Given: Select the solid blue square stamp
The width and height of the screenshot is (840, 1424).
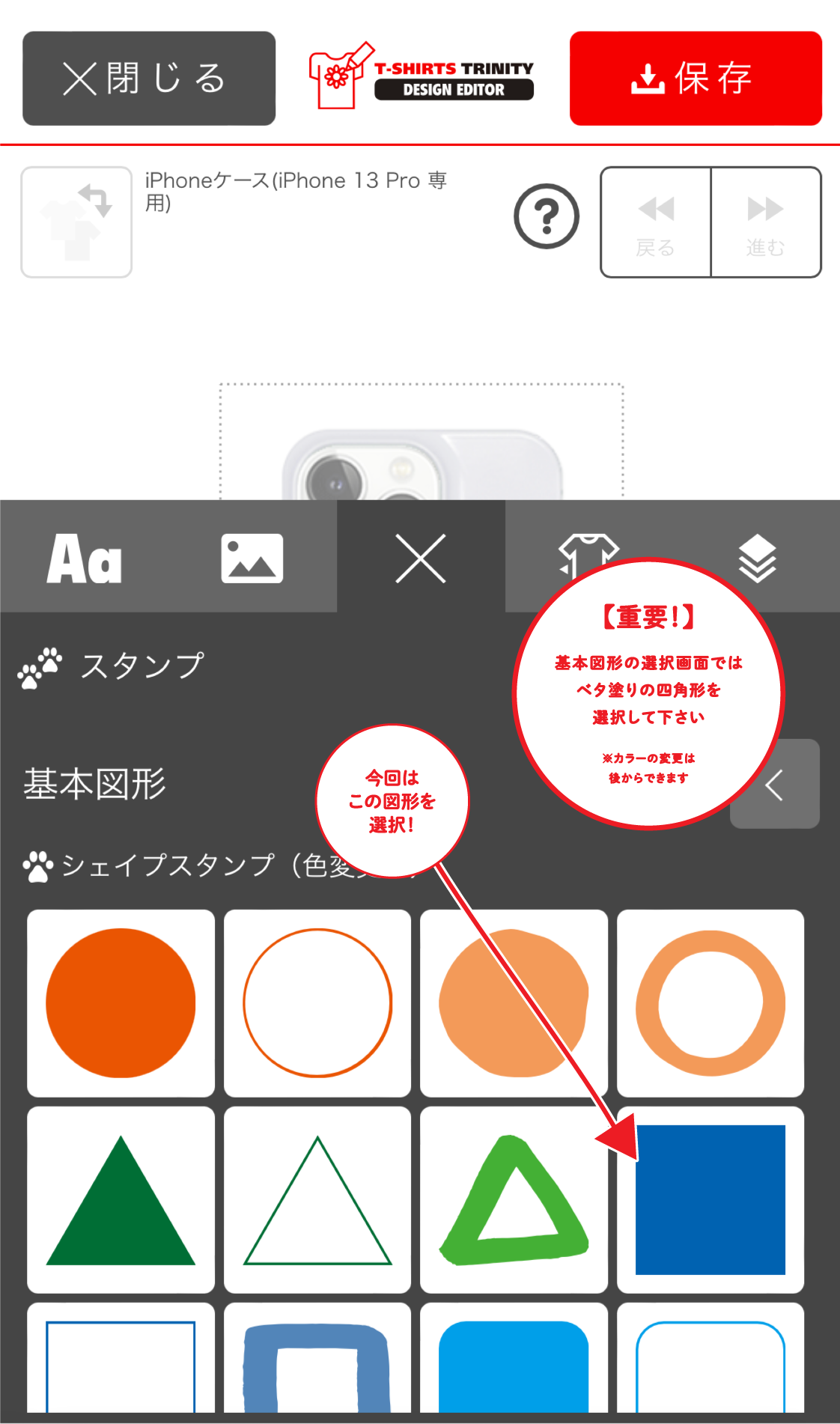Looking at the screenshot, I should click(710, 1200).
